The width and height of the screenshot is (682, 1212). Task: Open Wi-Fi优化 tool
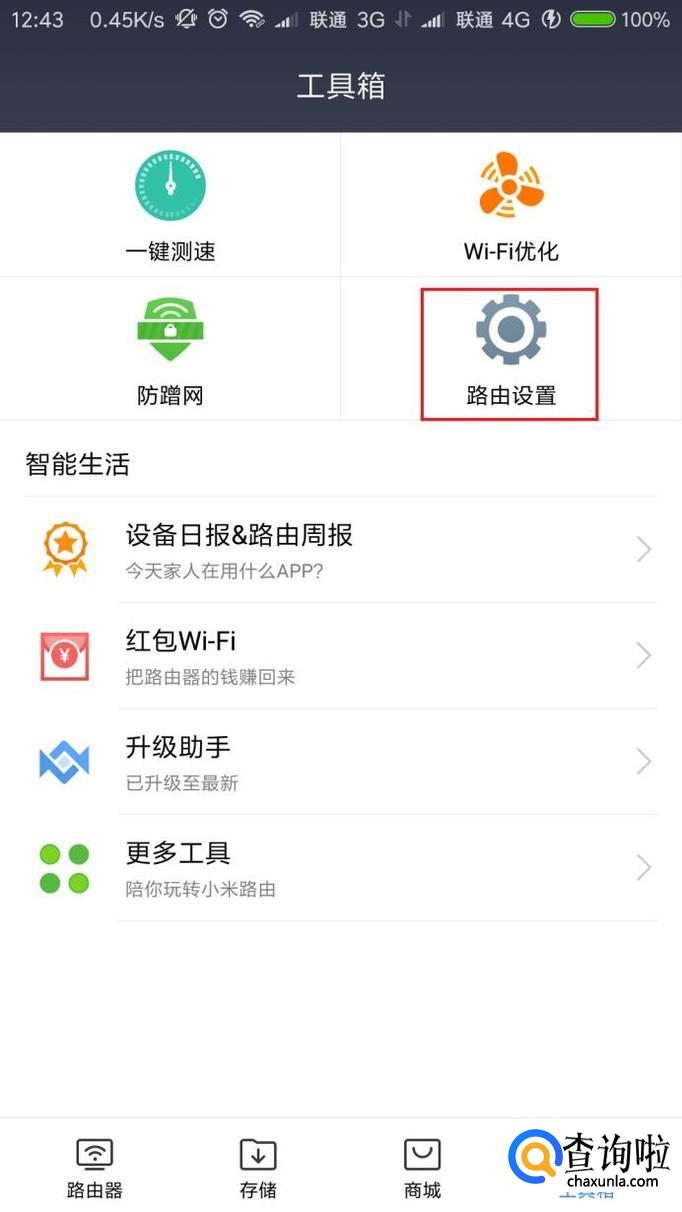(x=511, y=205)
